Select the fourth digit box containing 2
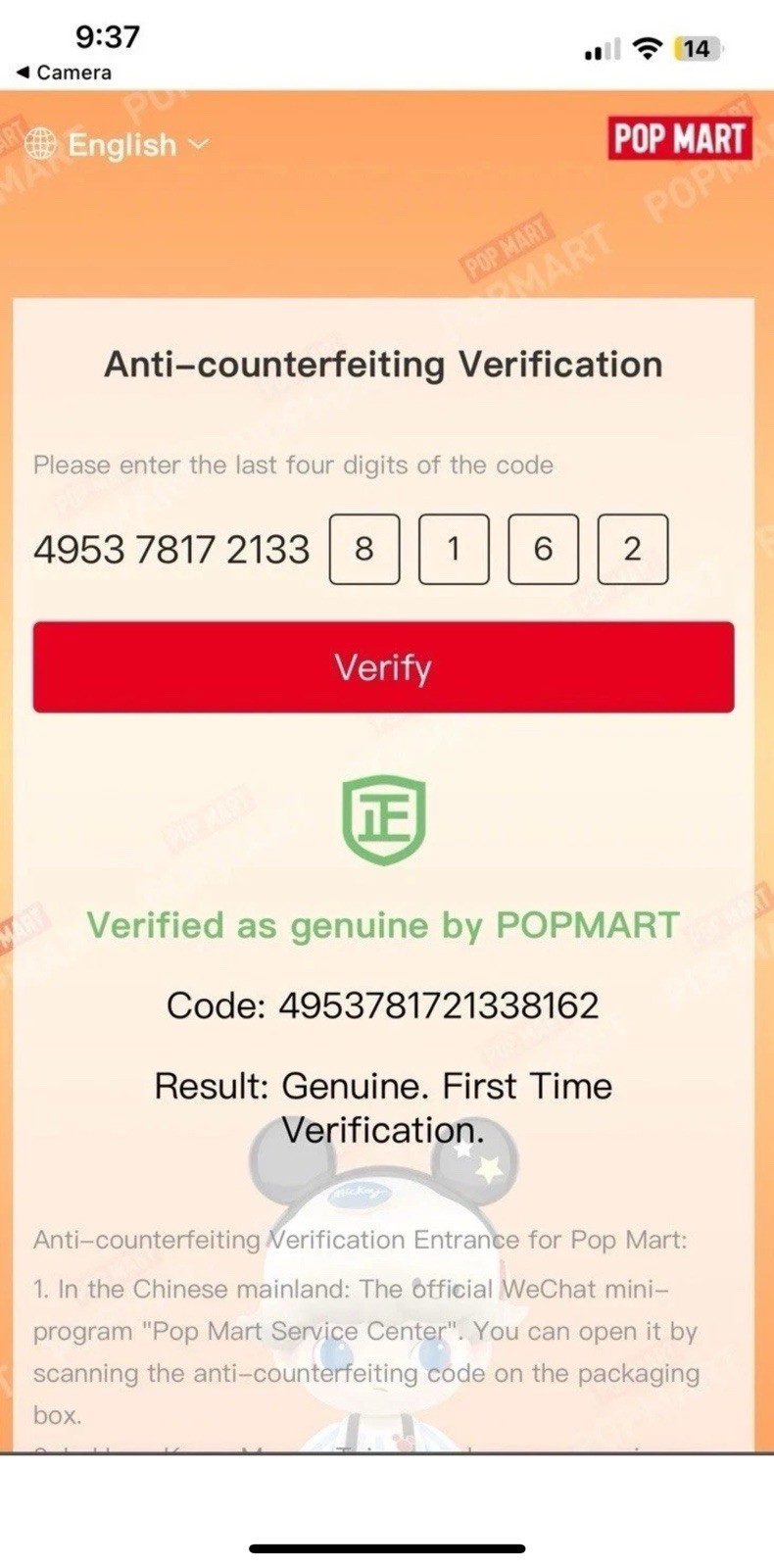The width and height of the screenshot is (774, 1568). click(633, 549)
